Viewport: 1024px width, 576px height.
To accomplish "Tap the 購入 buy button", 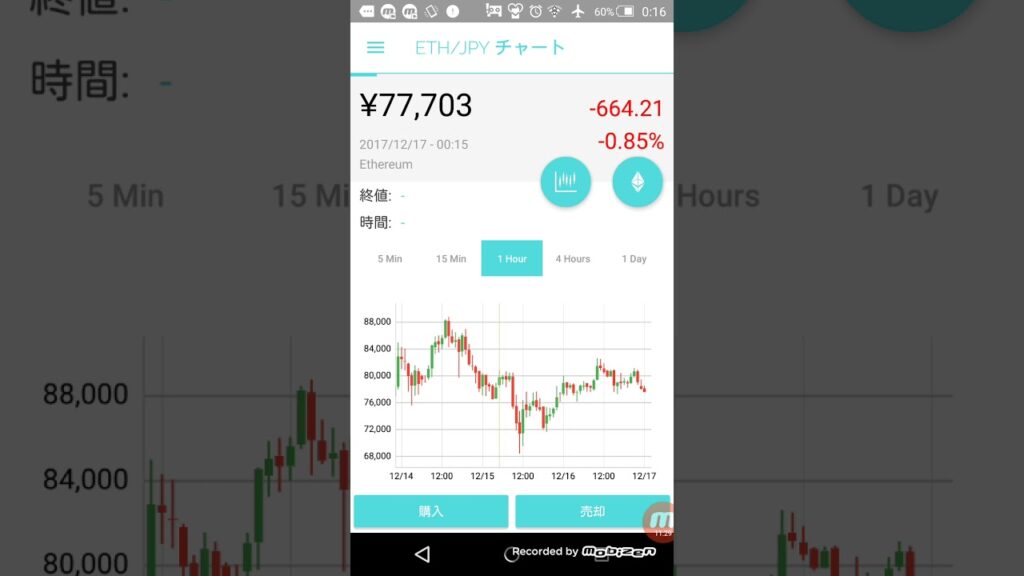I will [431, 511].
